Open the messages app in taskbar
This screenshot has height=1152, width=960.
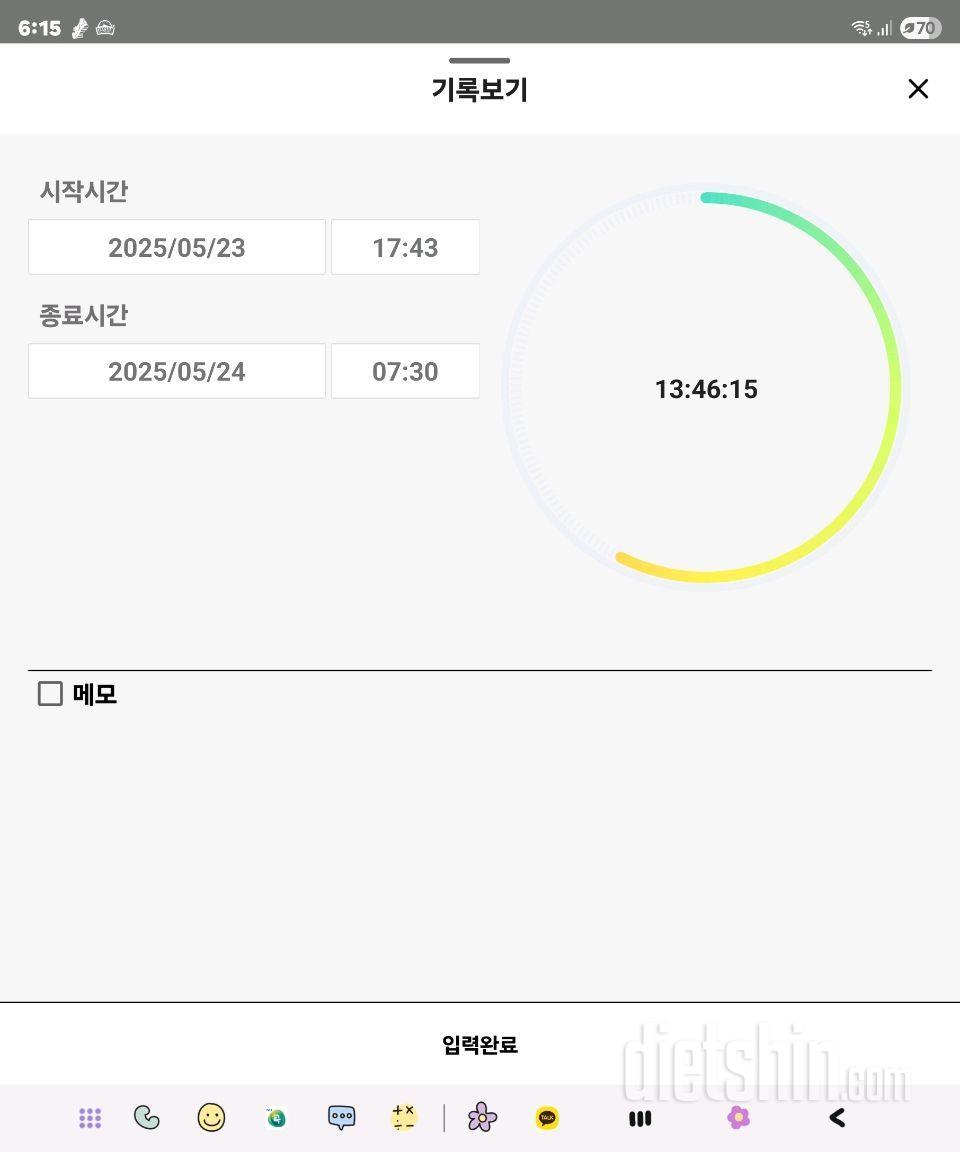[x=342, y=1118]
